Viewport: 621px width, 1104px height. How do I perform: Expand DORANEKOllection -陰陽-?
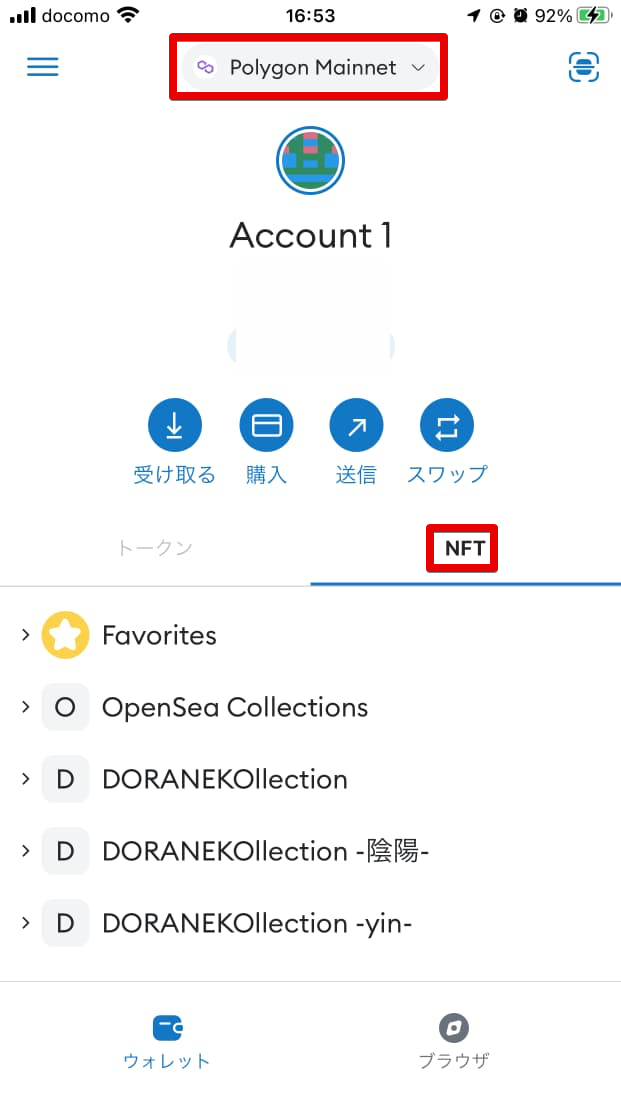310,851
